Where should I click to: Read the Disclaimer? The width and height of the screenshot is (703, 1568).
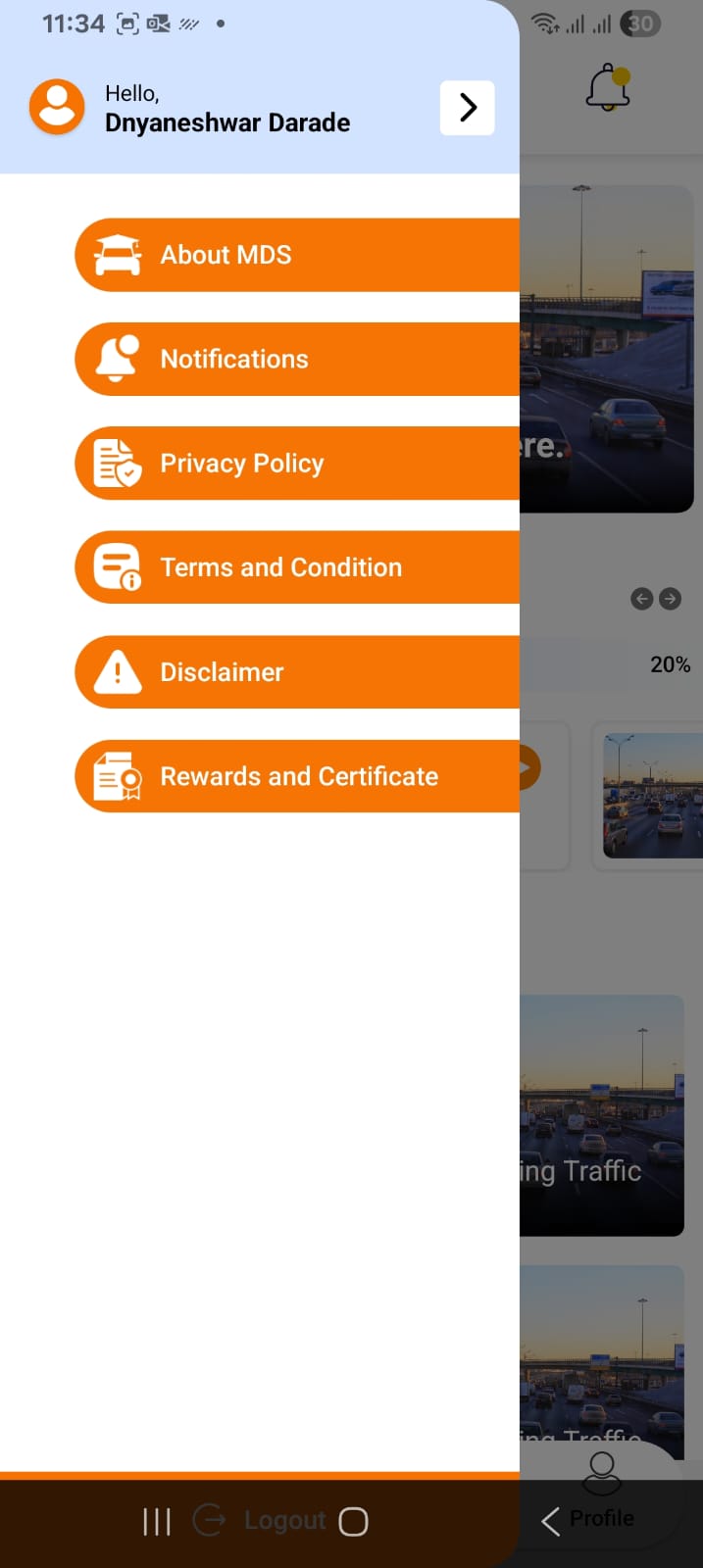point(296,672)
